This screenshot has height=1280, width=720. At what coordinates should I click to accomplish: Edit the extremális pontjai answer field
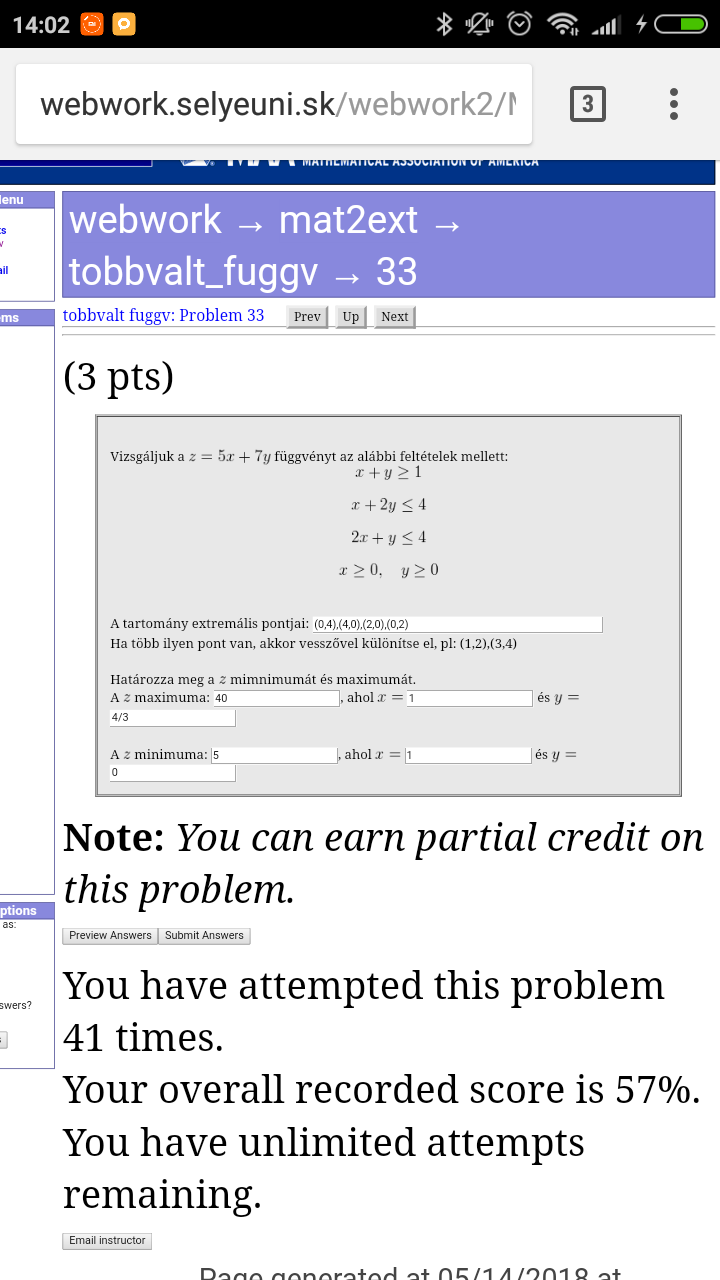457,624
